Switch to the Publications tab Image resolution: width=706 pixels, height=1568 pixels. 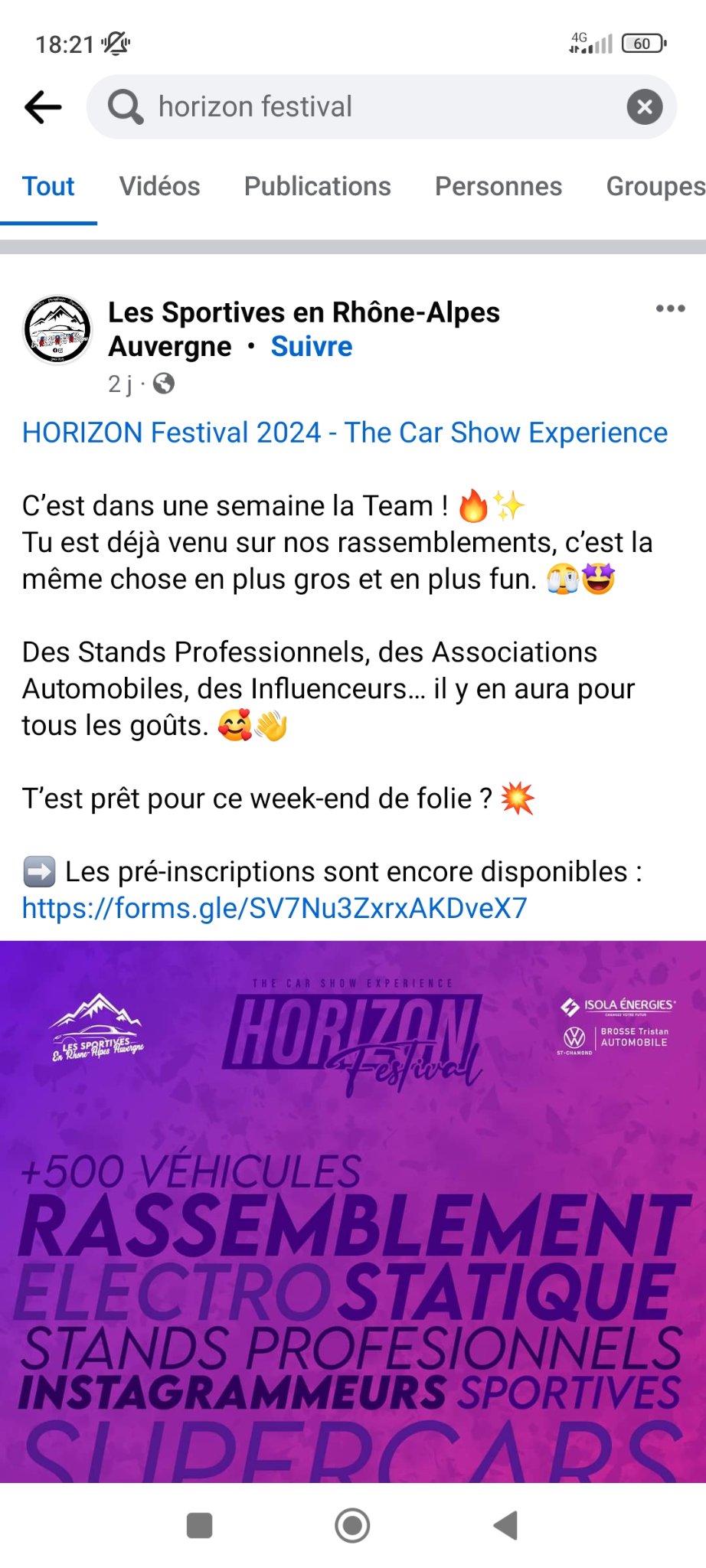317,187
